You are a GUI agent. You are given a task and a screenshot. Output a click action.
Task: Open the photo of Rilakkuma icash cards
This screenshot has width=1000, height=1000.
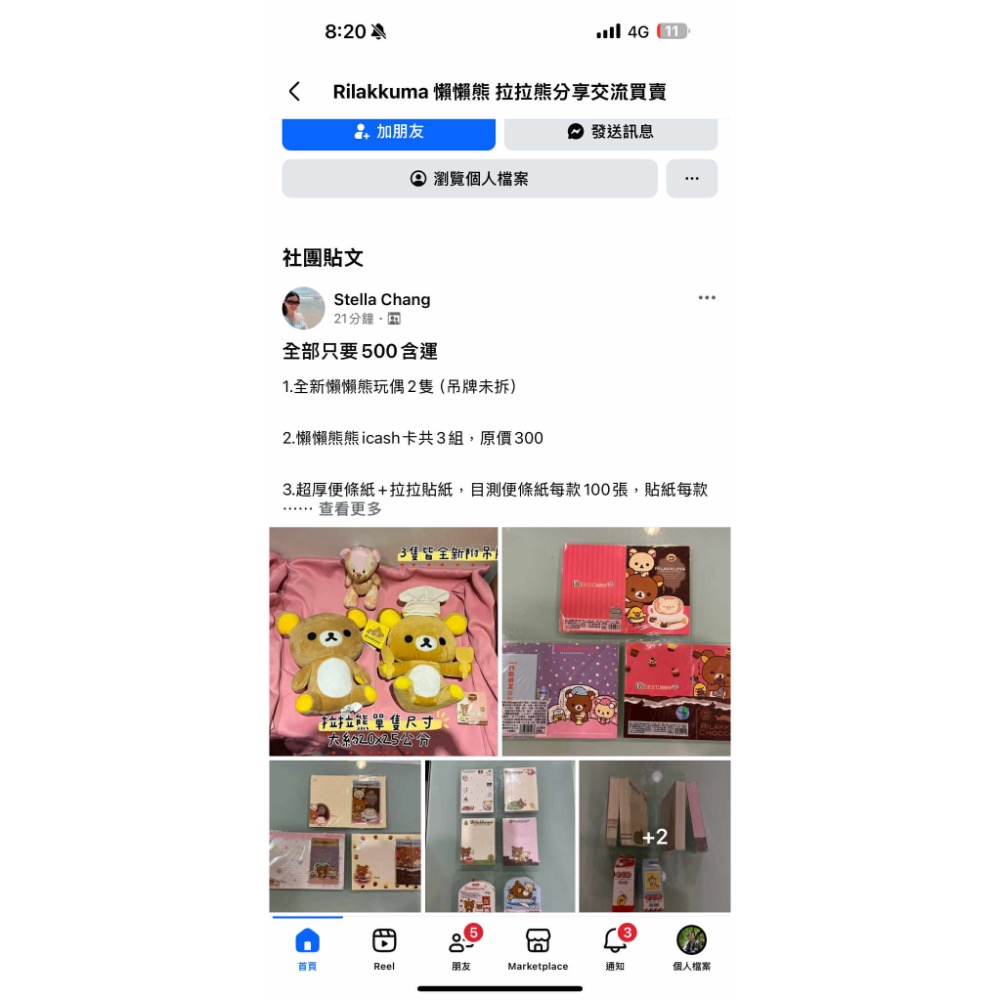pos(616,641)
